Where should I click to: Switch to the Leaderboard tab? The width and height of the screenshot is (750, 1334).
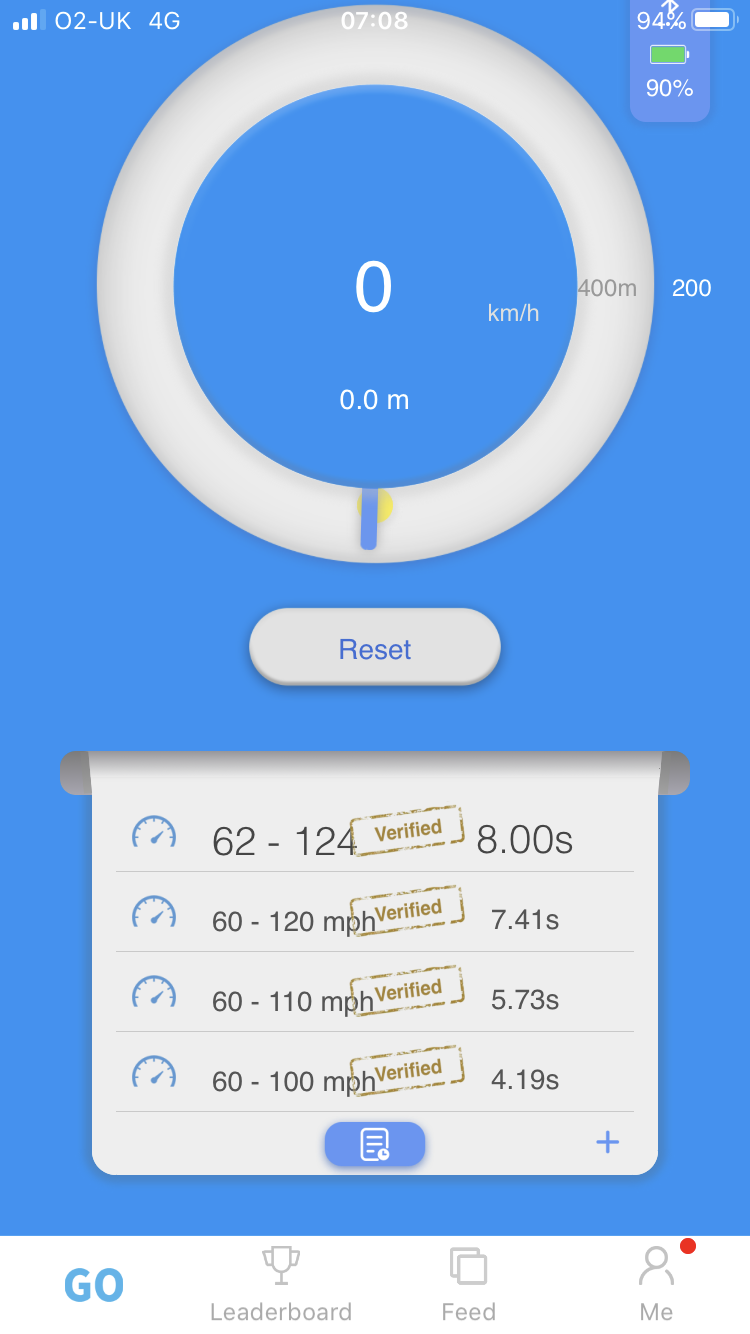(281, 1285)
